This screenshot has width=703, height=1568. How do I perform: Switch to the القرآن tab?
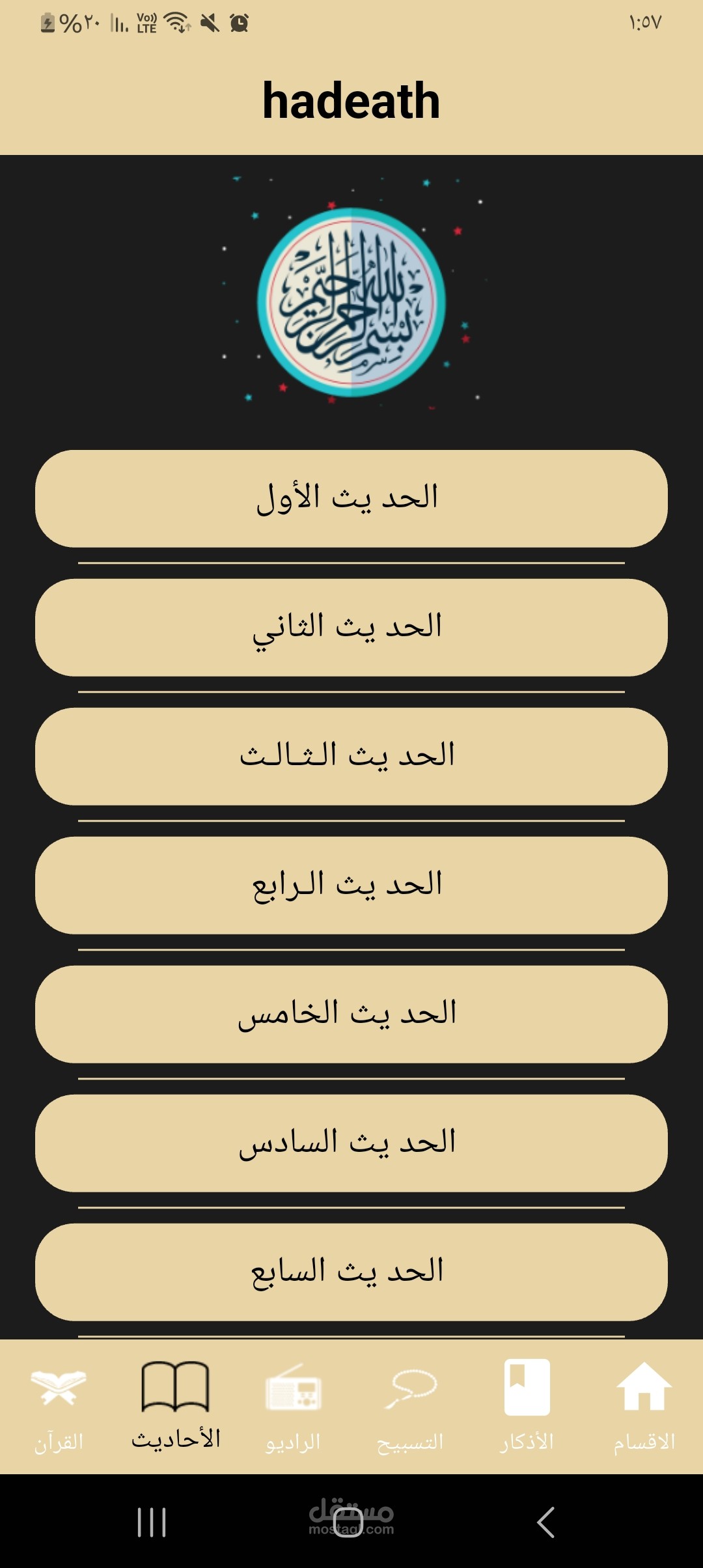[x=59, y=1407]
